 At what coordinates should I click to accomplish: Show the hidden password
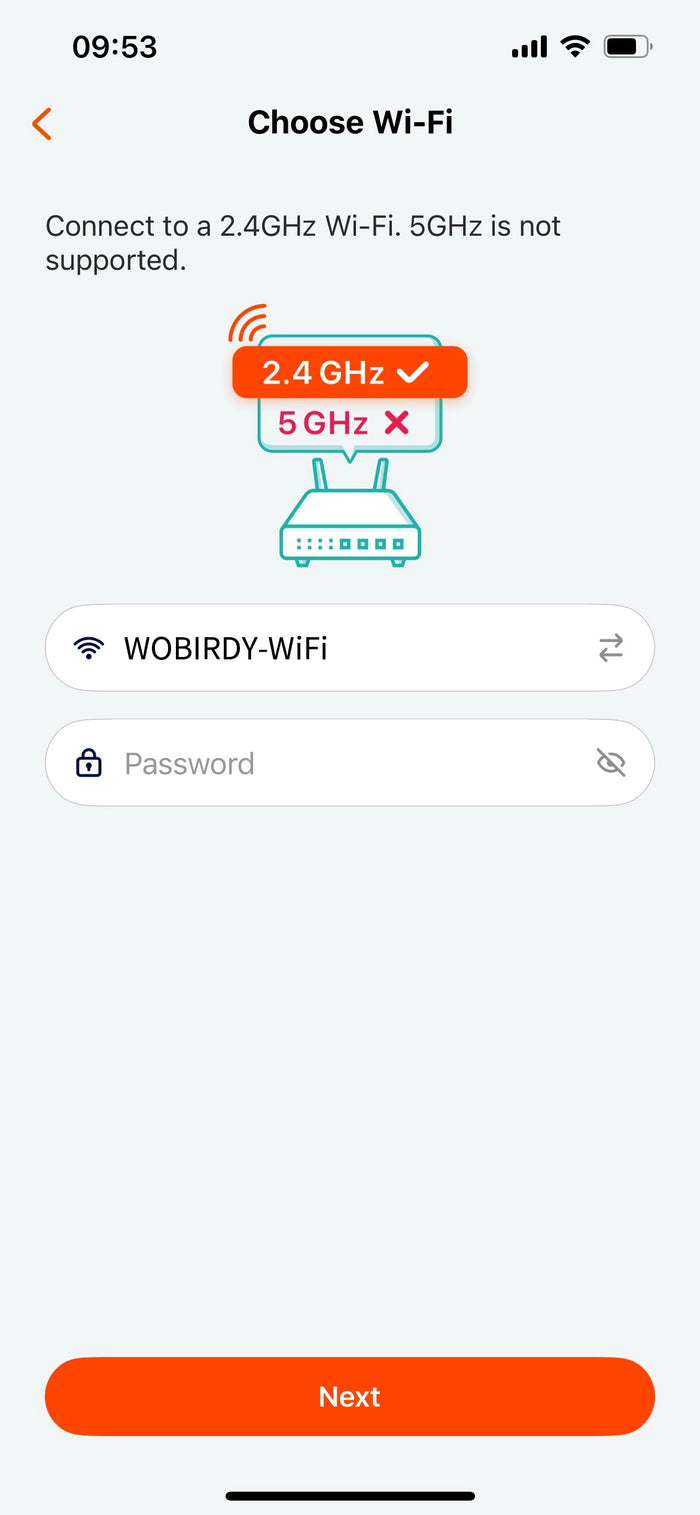pos(610,763)
